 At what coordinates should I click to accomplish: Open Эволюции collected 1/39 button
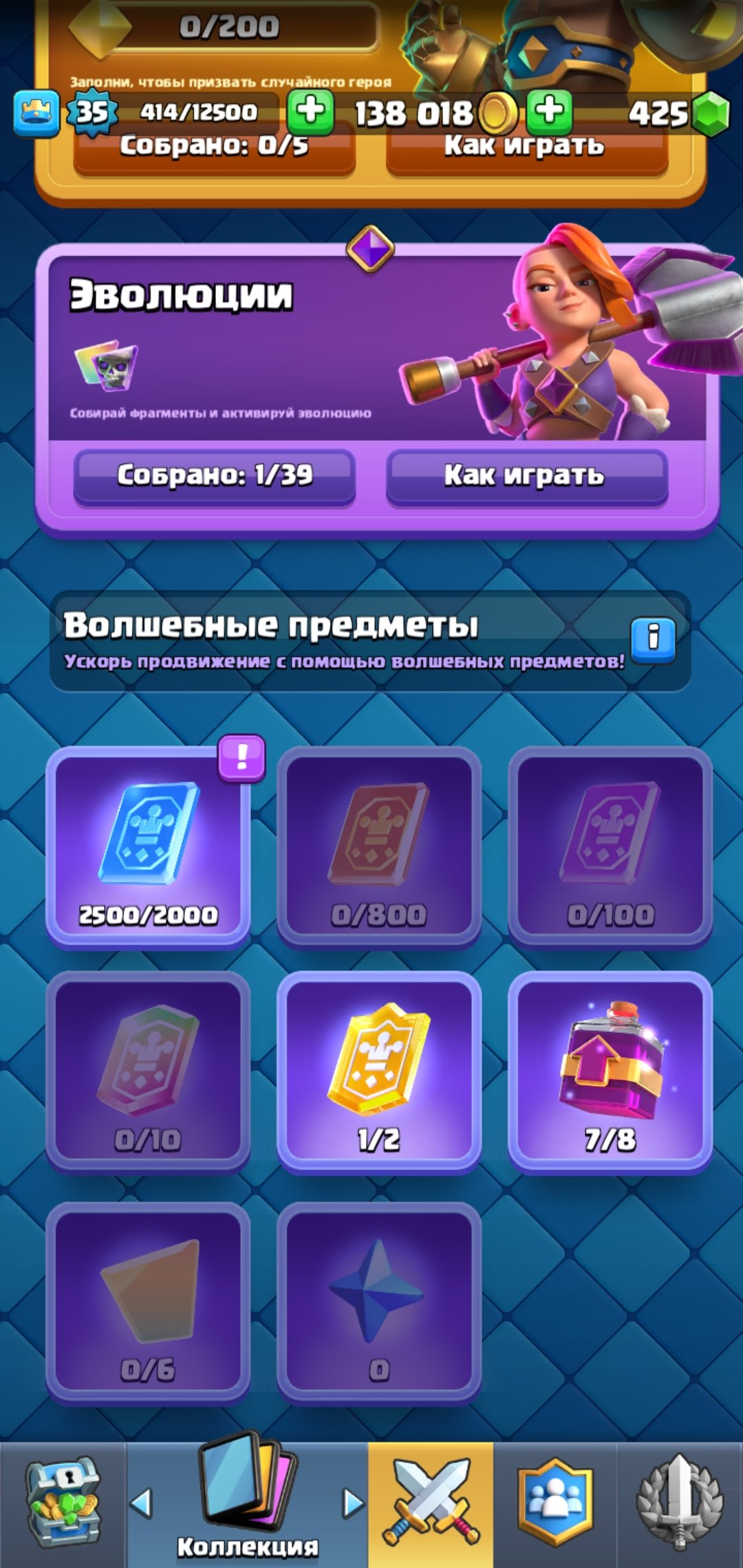[215, 476]
